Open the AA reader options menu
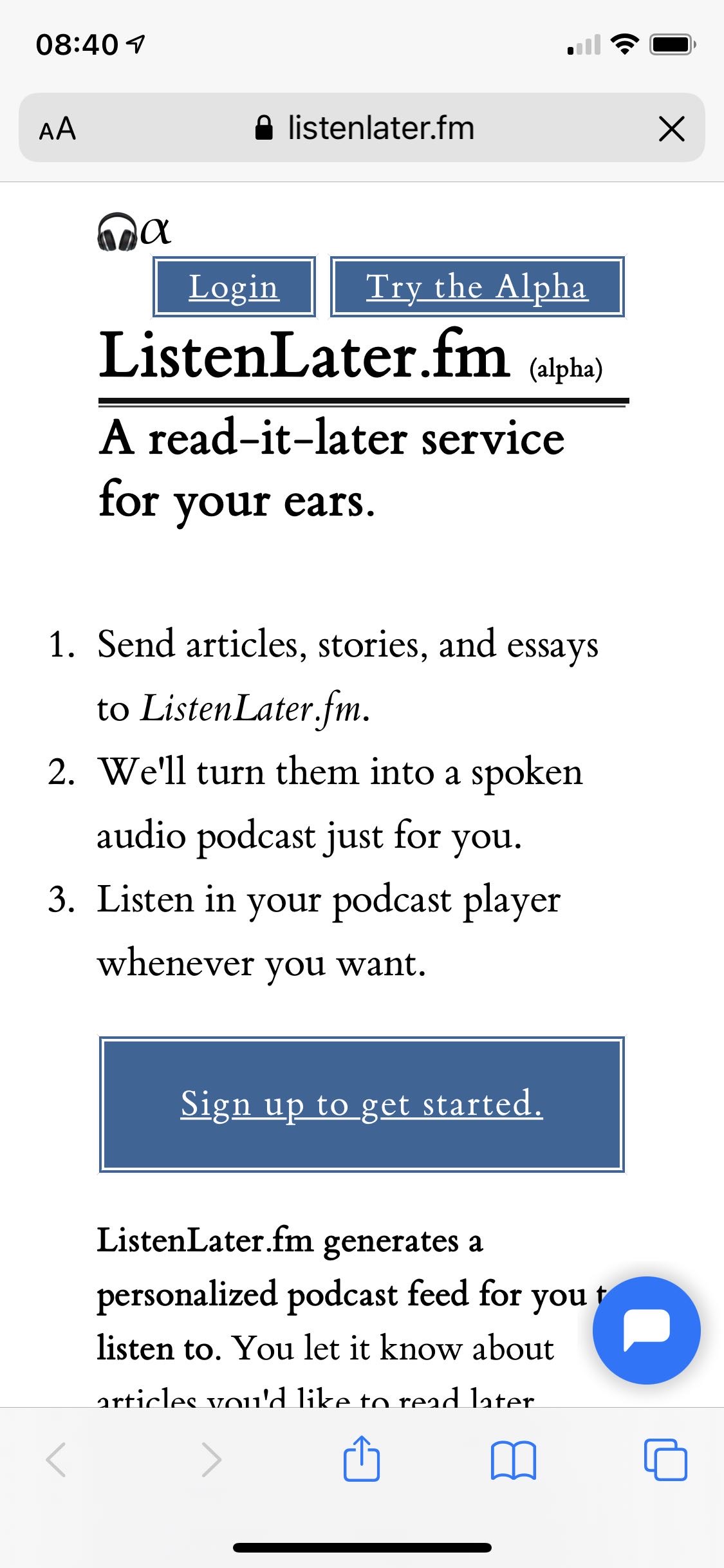724x1568 pixels. pos(57,129)
